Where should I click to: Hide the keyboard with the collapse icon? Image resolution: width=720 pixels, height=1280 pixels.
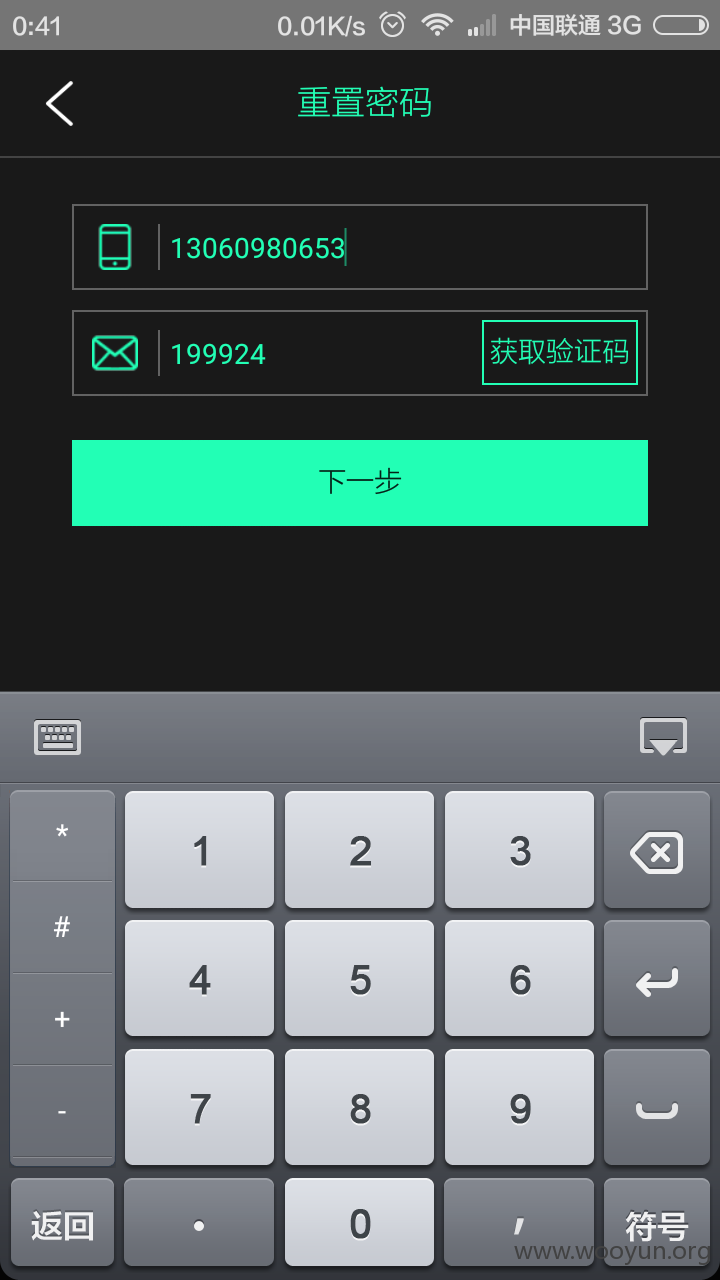663,737
